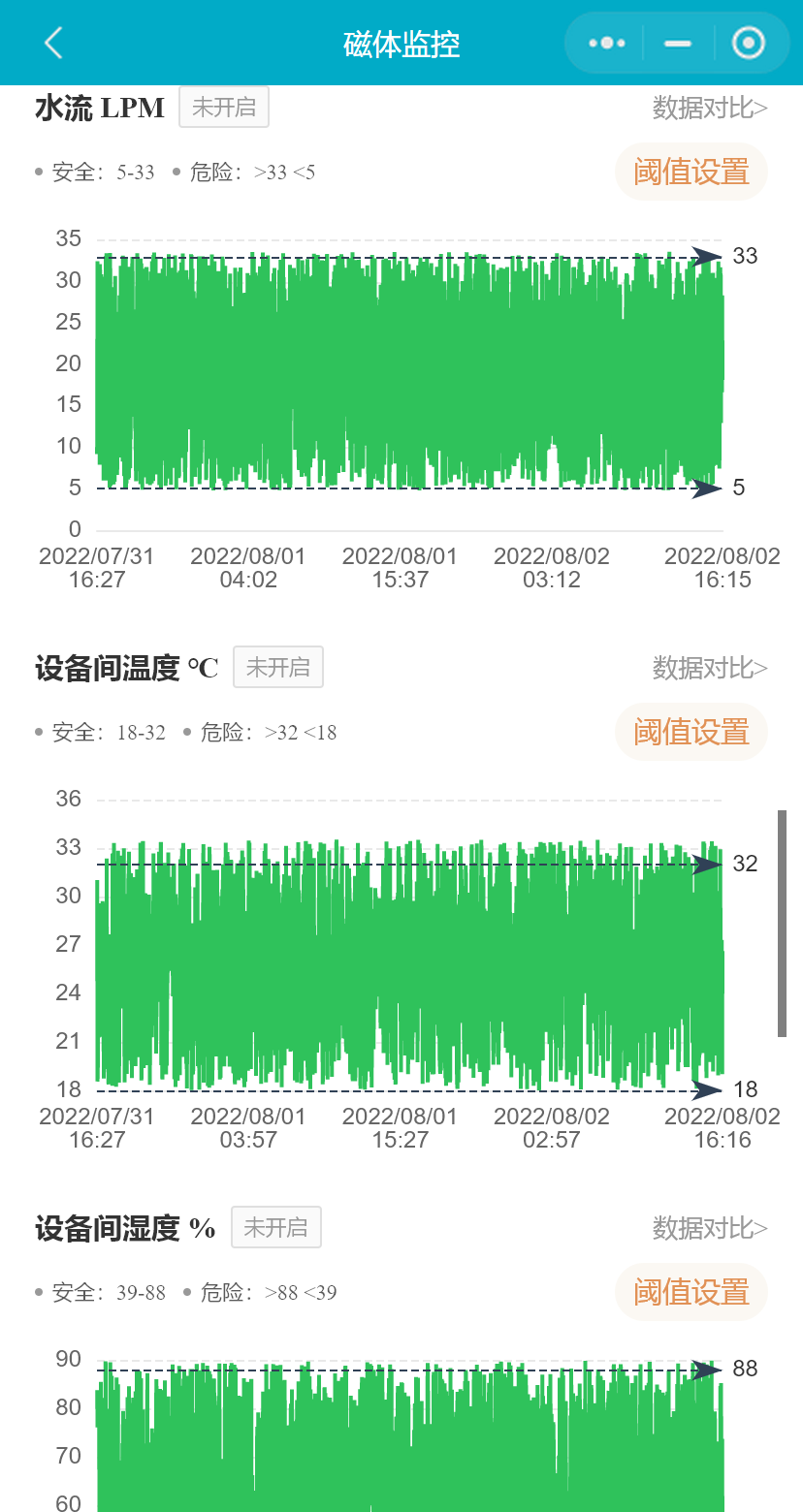The width and height of the screenshot is (803, 1512).
Task: Open 阈值设置 for 水流 LPM
Action: [x=691, y=173]
